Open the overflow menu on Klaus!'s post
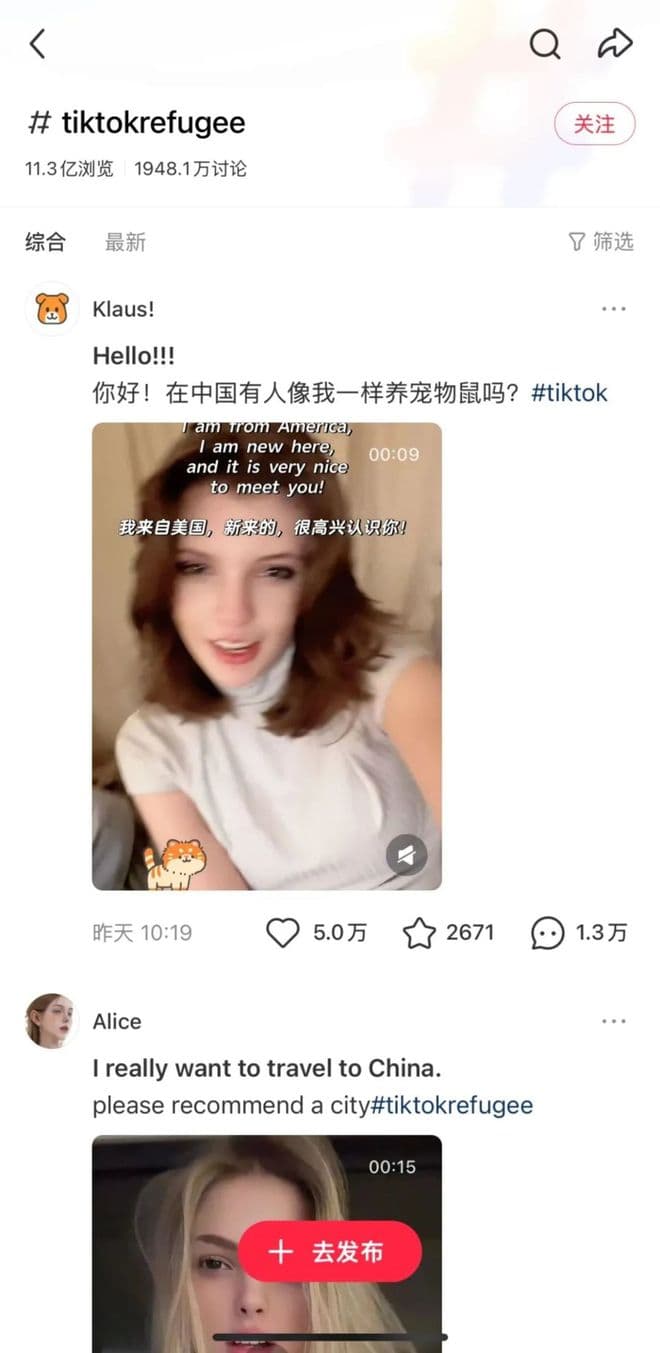The width and height of the screenshot is (660, 1353). click(613, 309)
